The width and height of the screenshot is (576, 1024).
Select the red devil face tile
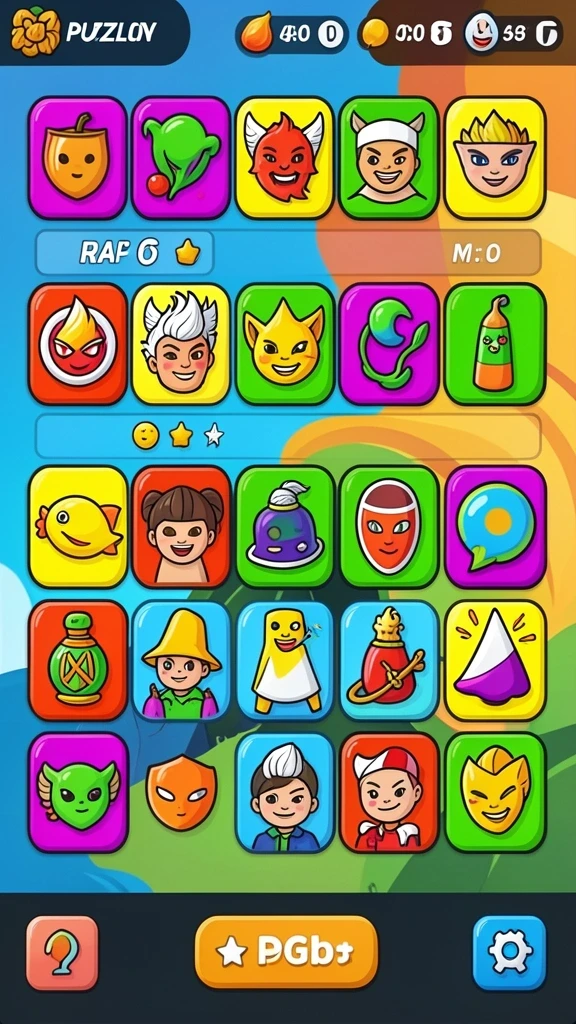(x=285, y=157)
